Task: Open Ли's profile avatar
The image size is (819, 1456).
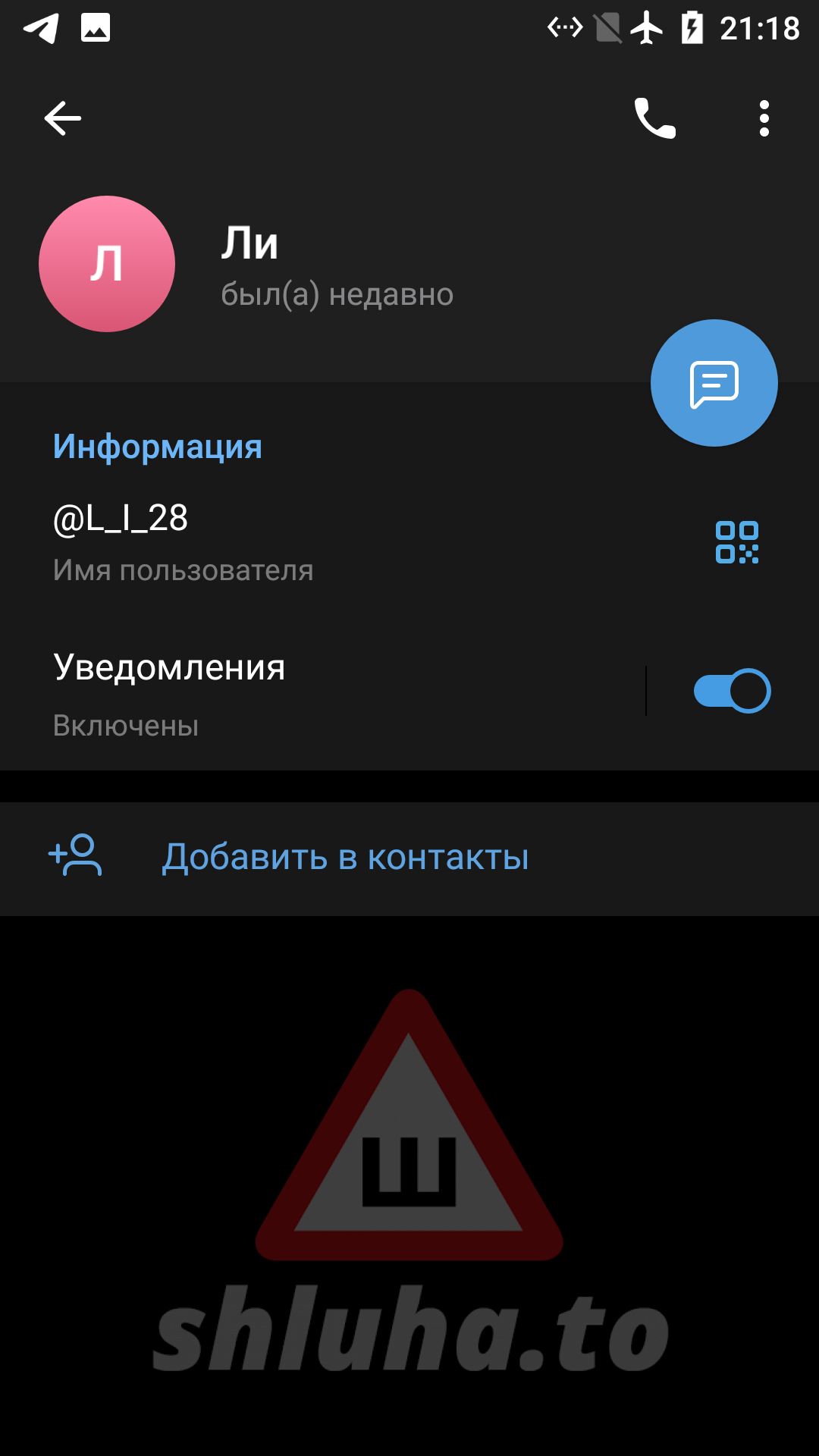Action: point(107,264)
